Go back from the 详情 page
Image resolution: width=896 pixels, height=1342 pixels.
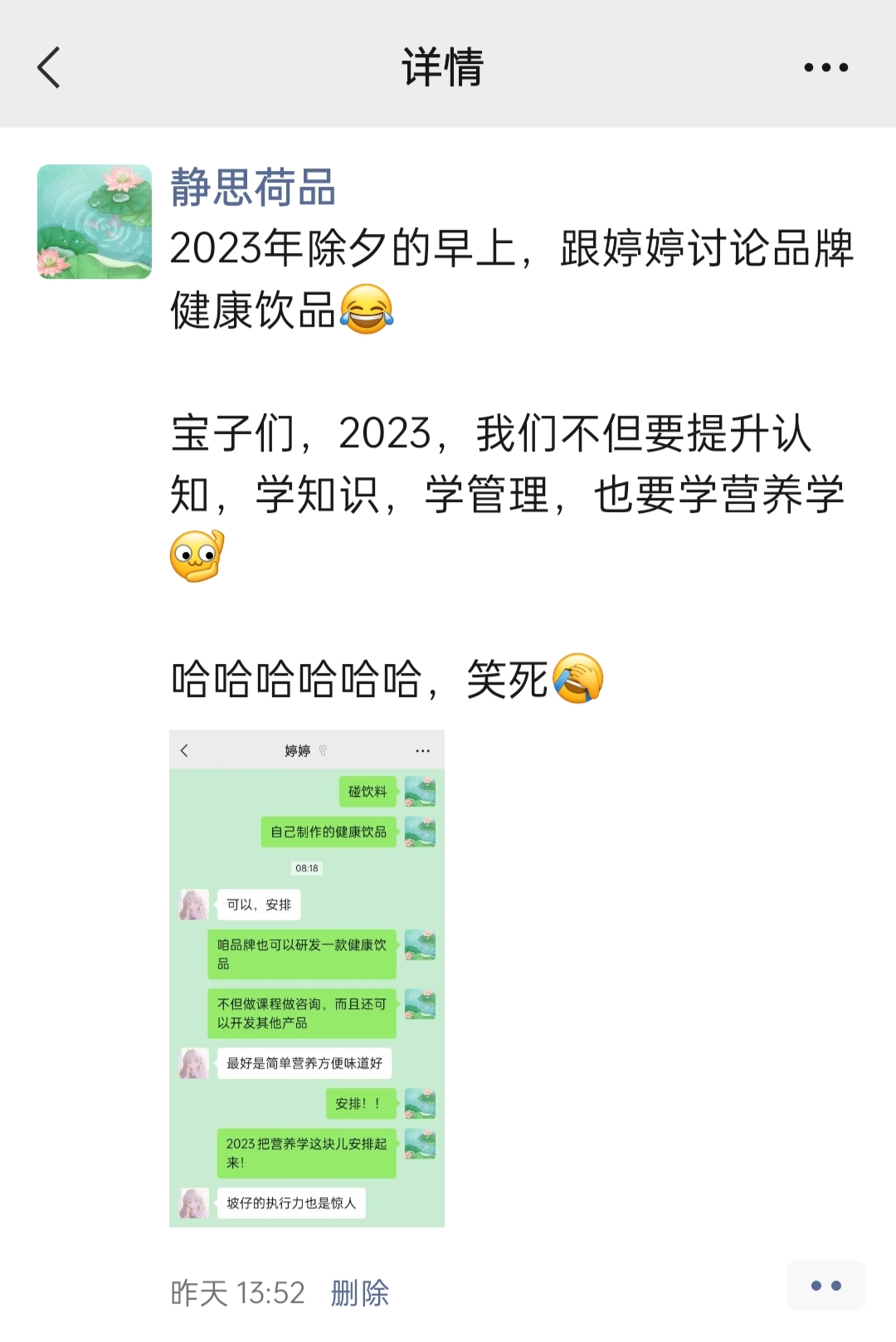(x=50, y=67)
